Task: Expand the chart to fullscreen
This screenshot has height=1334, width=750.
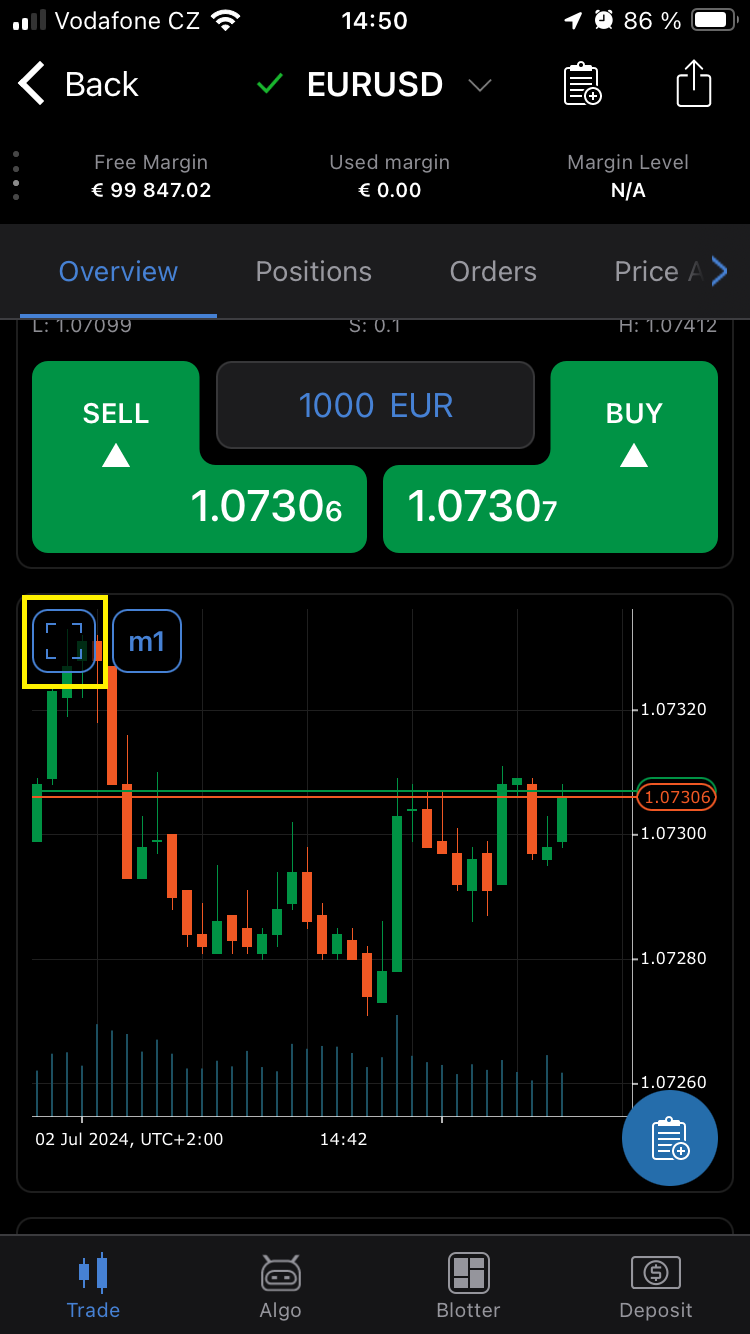Action: 64,641
